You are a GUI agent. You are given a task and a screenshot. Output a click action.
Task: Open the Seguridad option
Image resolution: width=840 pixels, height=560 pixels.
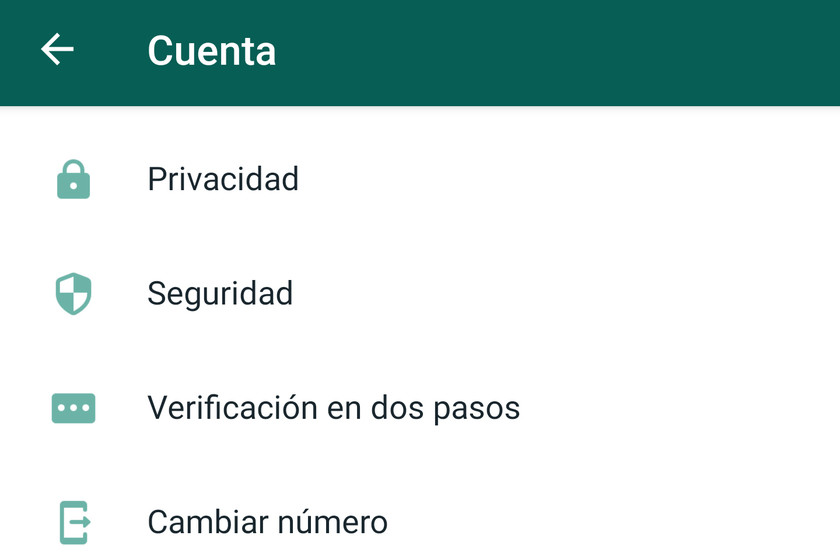click(x=220, y=294)
